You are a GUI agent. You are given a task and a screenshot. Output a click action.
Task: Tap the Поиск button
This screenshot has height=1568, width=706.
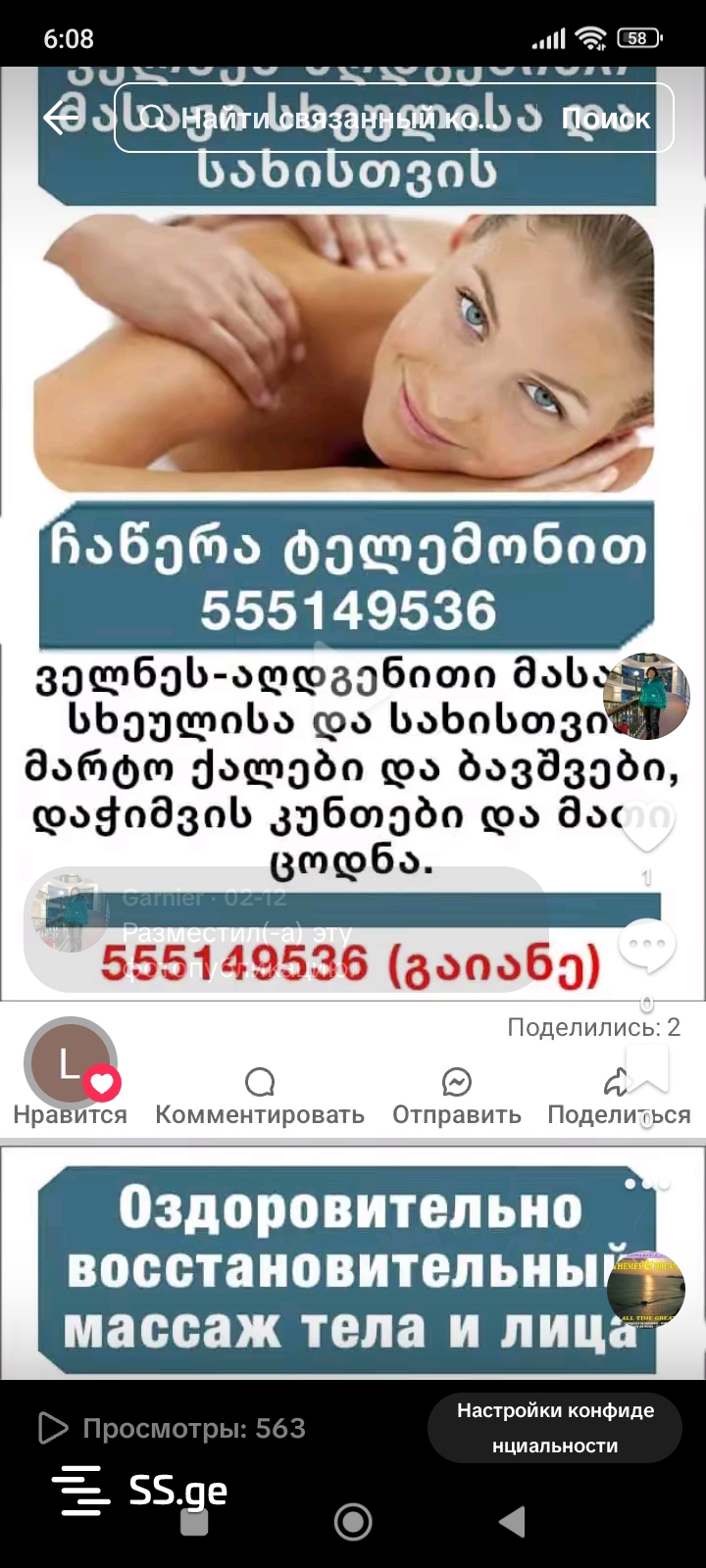606,119
